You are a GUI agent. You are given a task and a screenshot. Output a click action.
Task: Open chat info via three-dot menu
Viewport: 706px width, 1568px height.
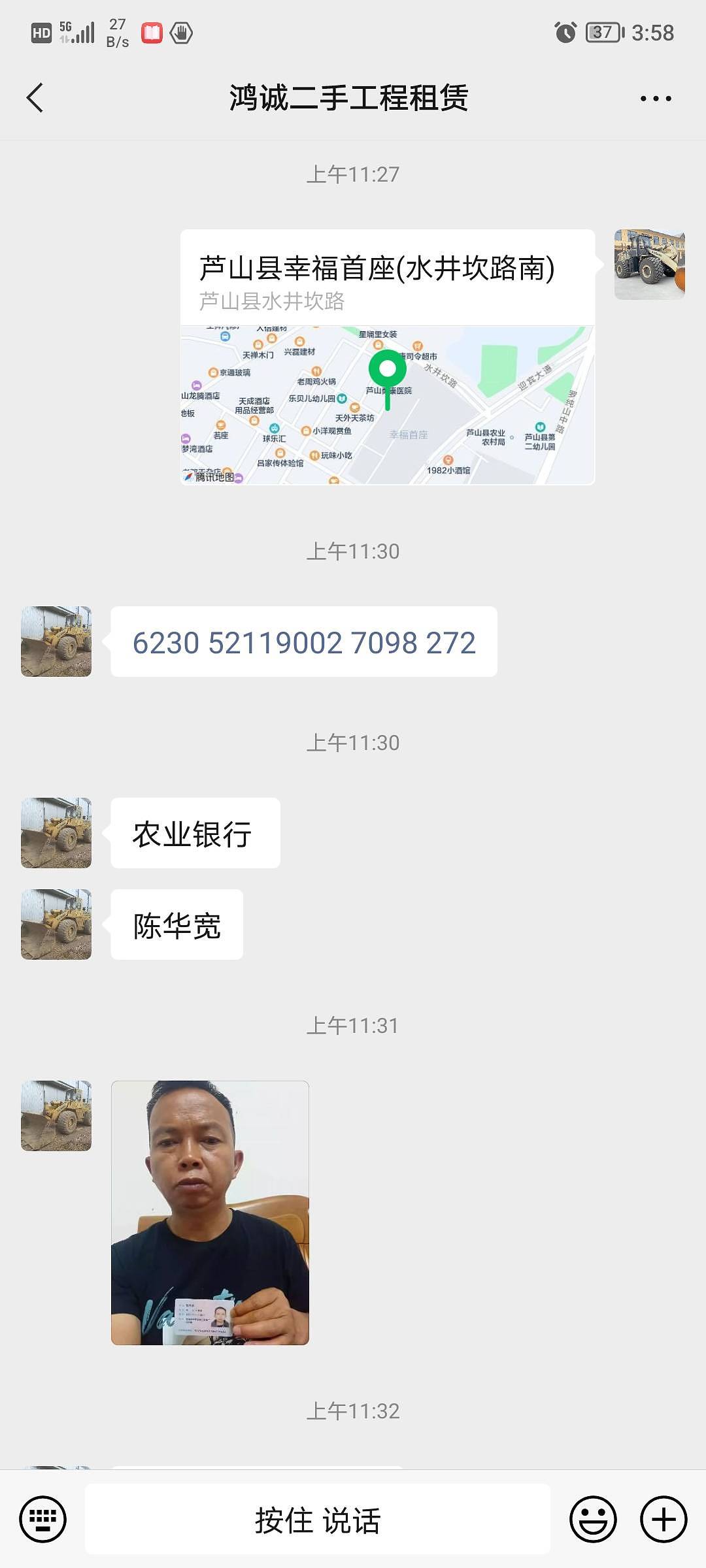655,99
